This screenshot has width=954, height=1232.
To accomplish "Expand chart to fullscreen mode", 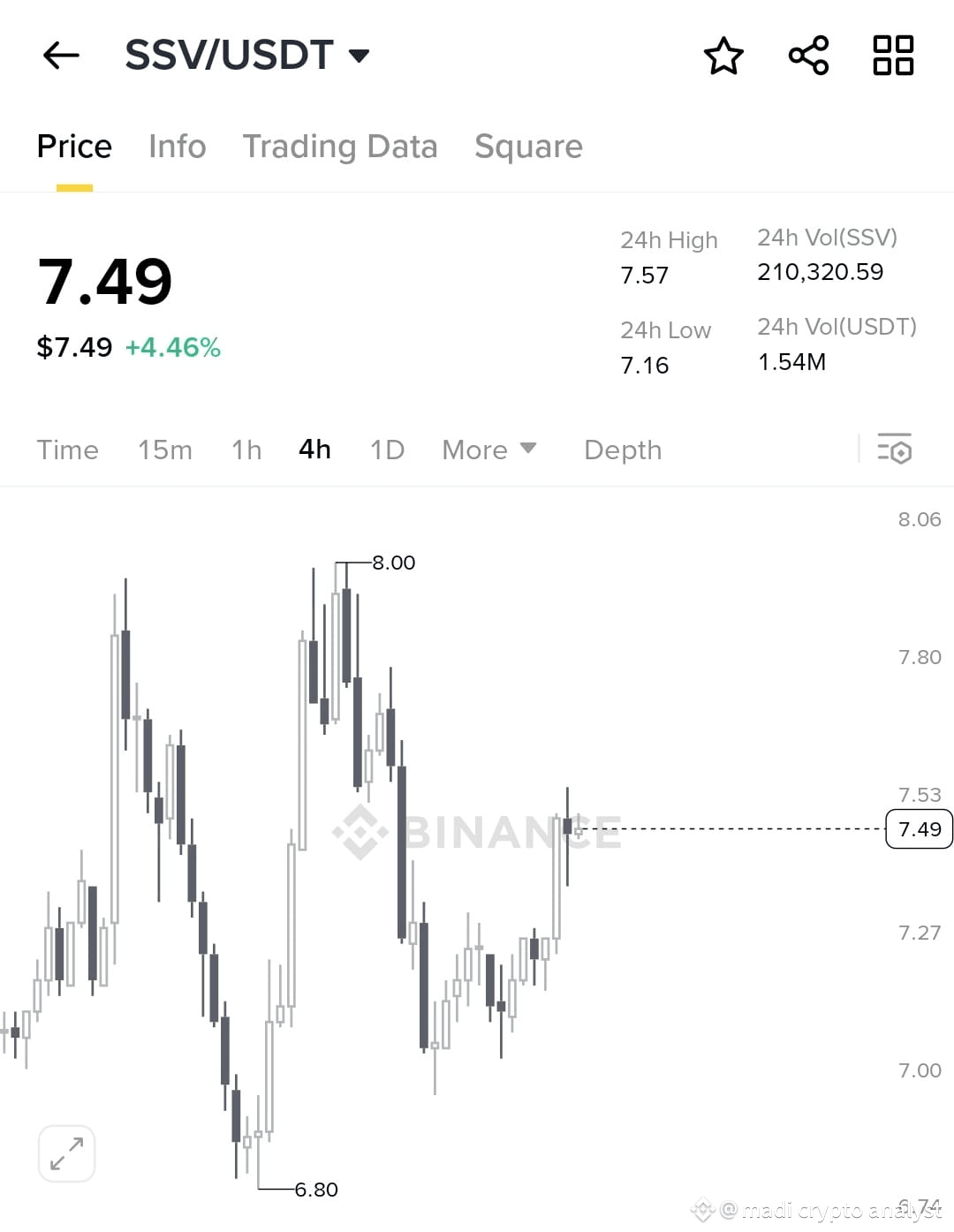I will tap(67, 1153).
